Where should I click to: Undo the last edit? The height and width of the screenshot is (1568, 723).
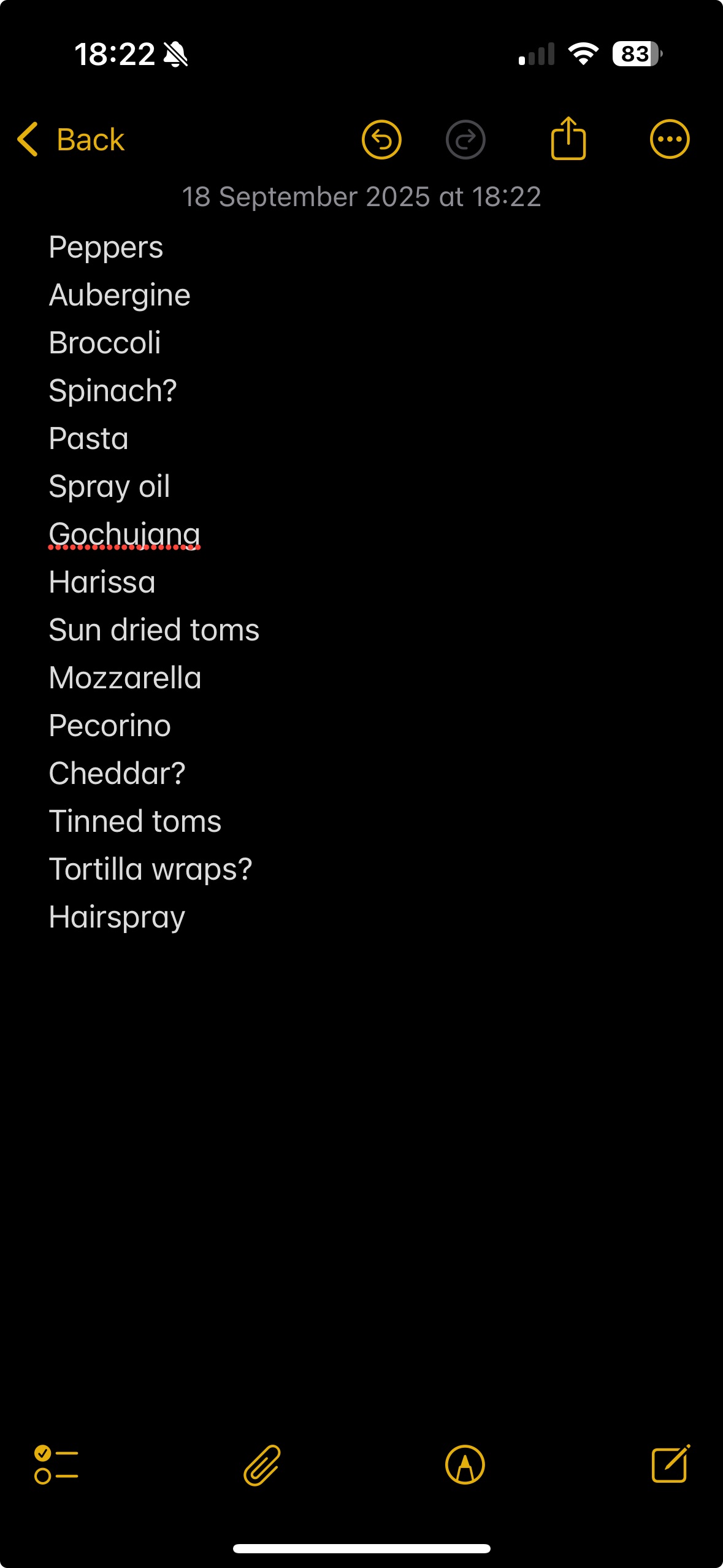pos(381,139)
